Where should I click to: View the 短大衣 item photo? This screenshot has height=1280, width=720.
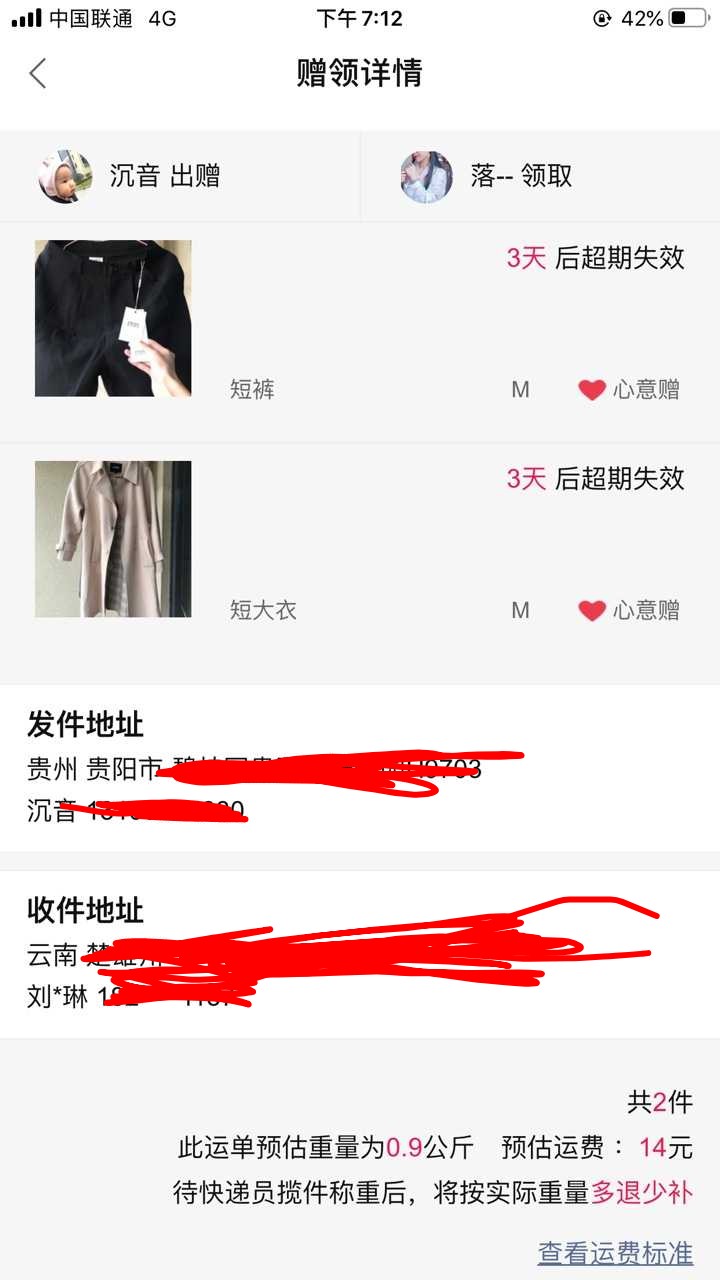click(113, 539)
